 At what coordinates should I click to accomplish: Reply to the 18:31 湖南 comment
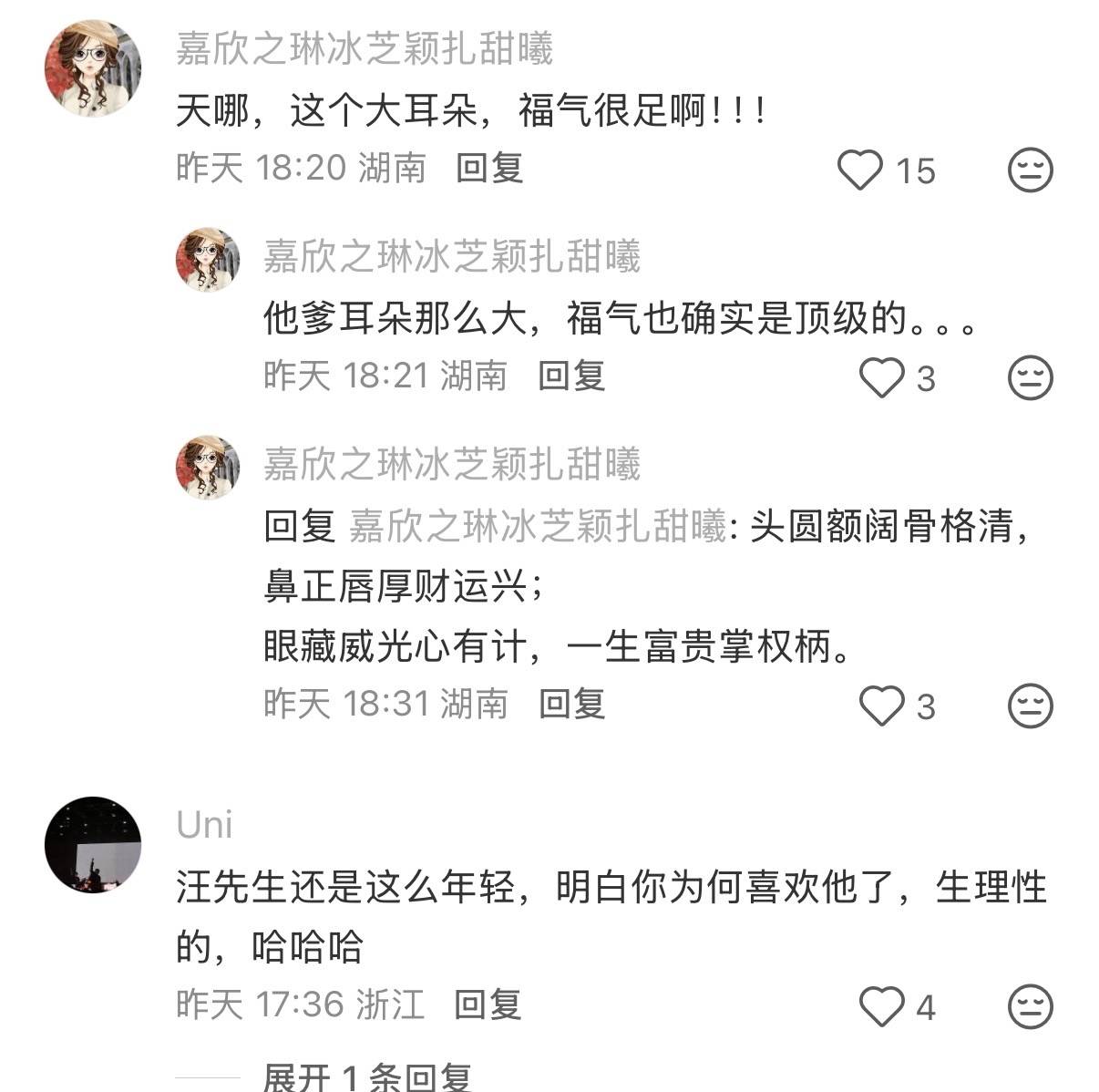tap(571, 705)
